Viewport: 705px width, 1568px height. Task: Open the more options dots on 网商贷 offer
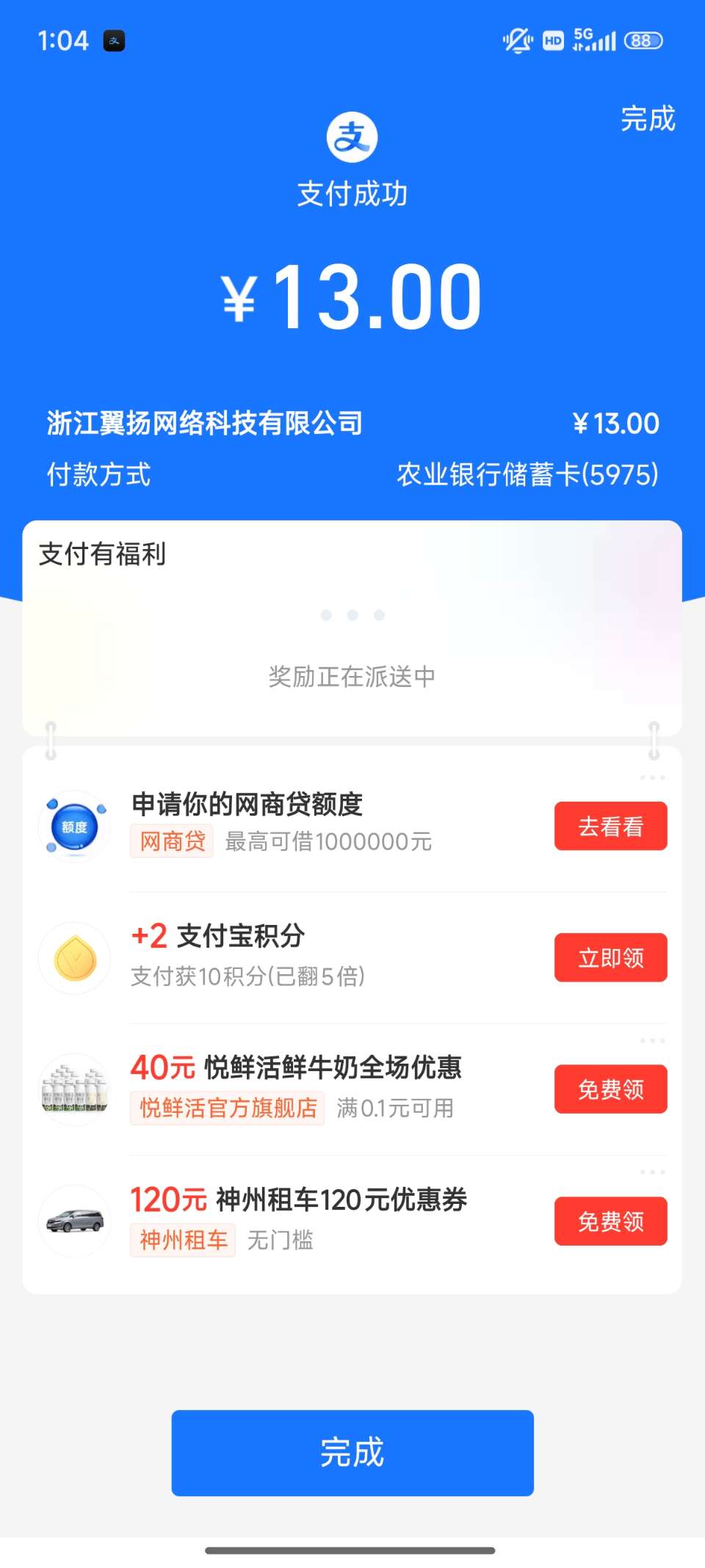pyautogui.click(x=652, y=777)
